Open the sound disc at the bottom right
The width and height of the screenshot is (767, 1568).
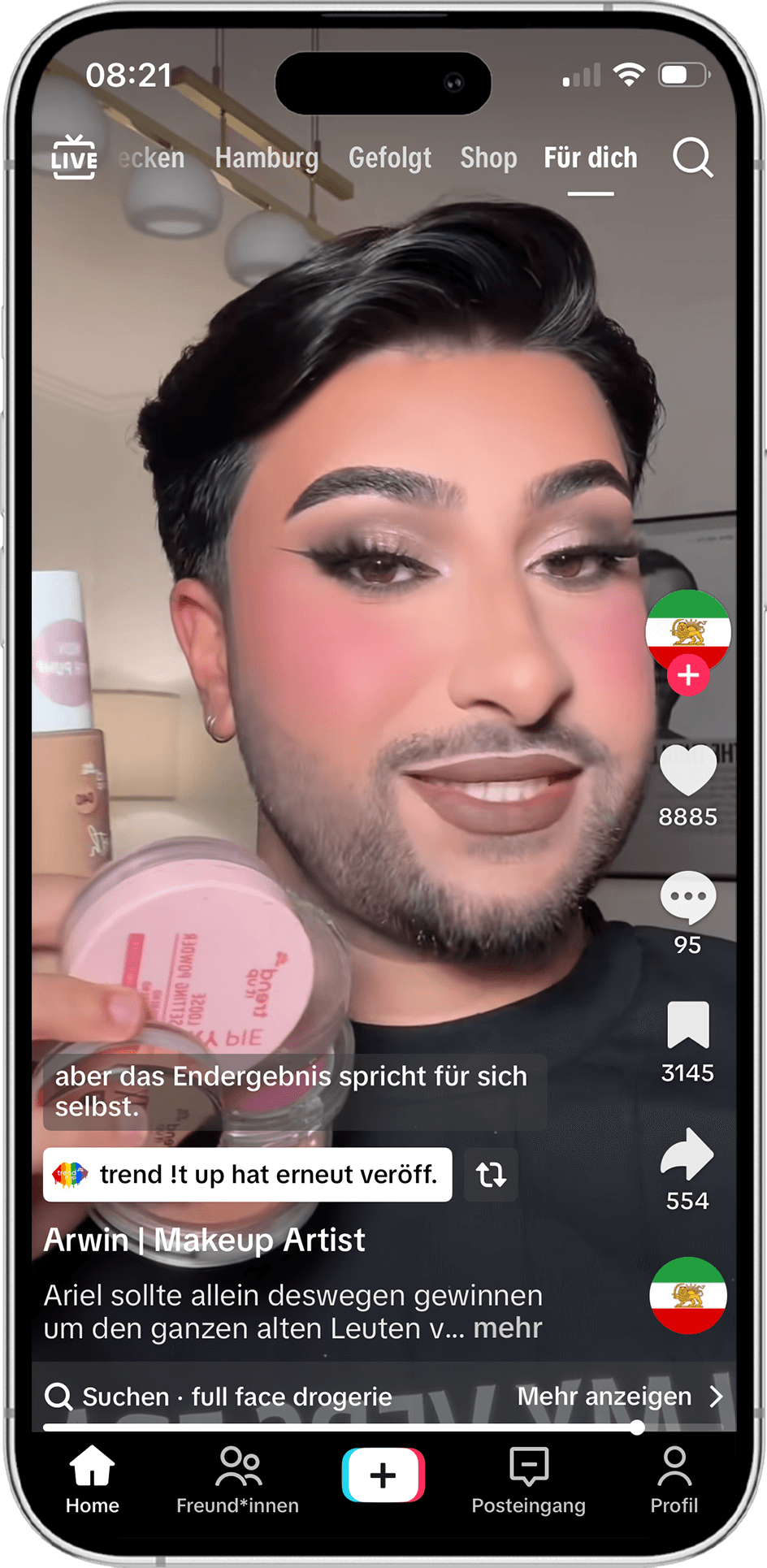coord(688,1296)
